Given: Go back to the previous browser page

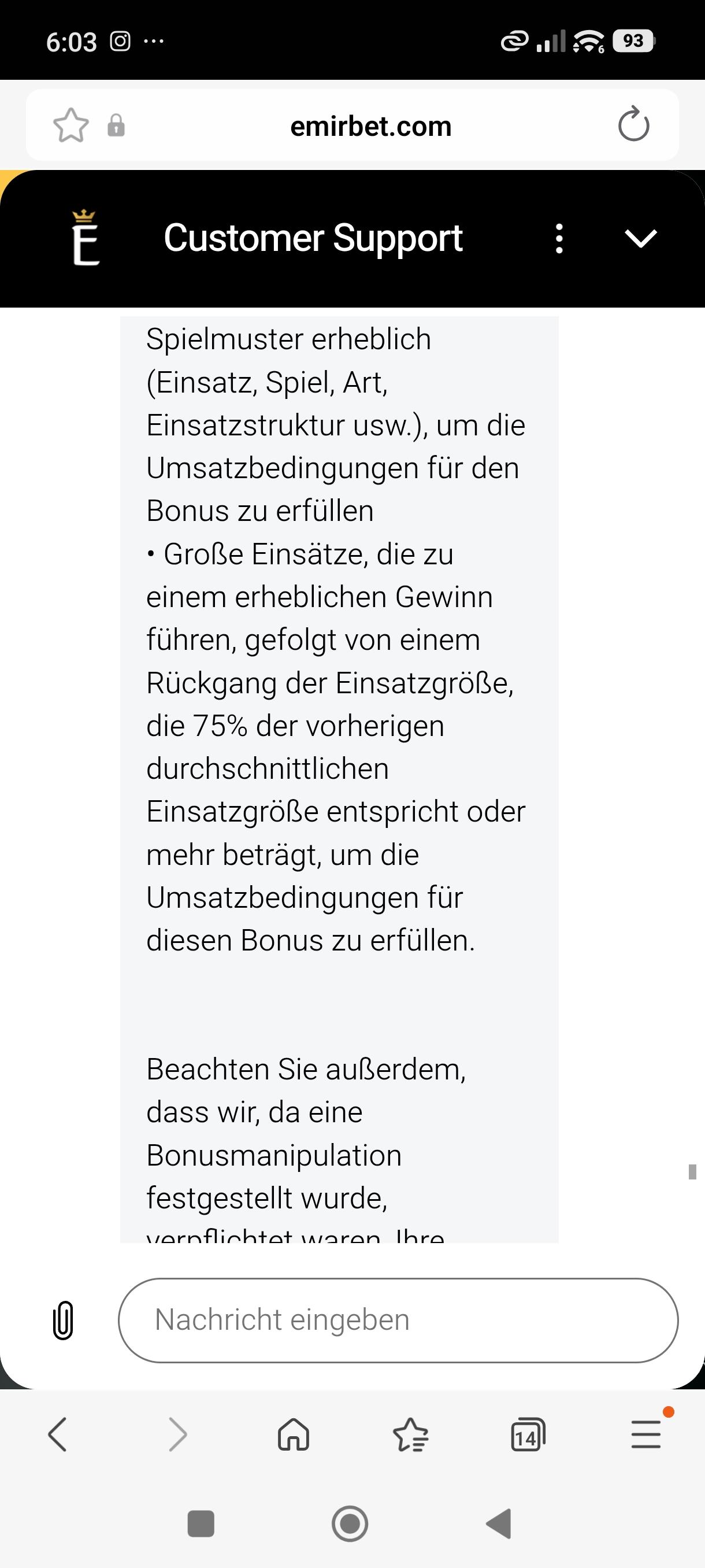Looking at the screenshot, I should tap(57, 1434).
